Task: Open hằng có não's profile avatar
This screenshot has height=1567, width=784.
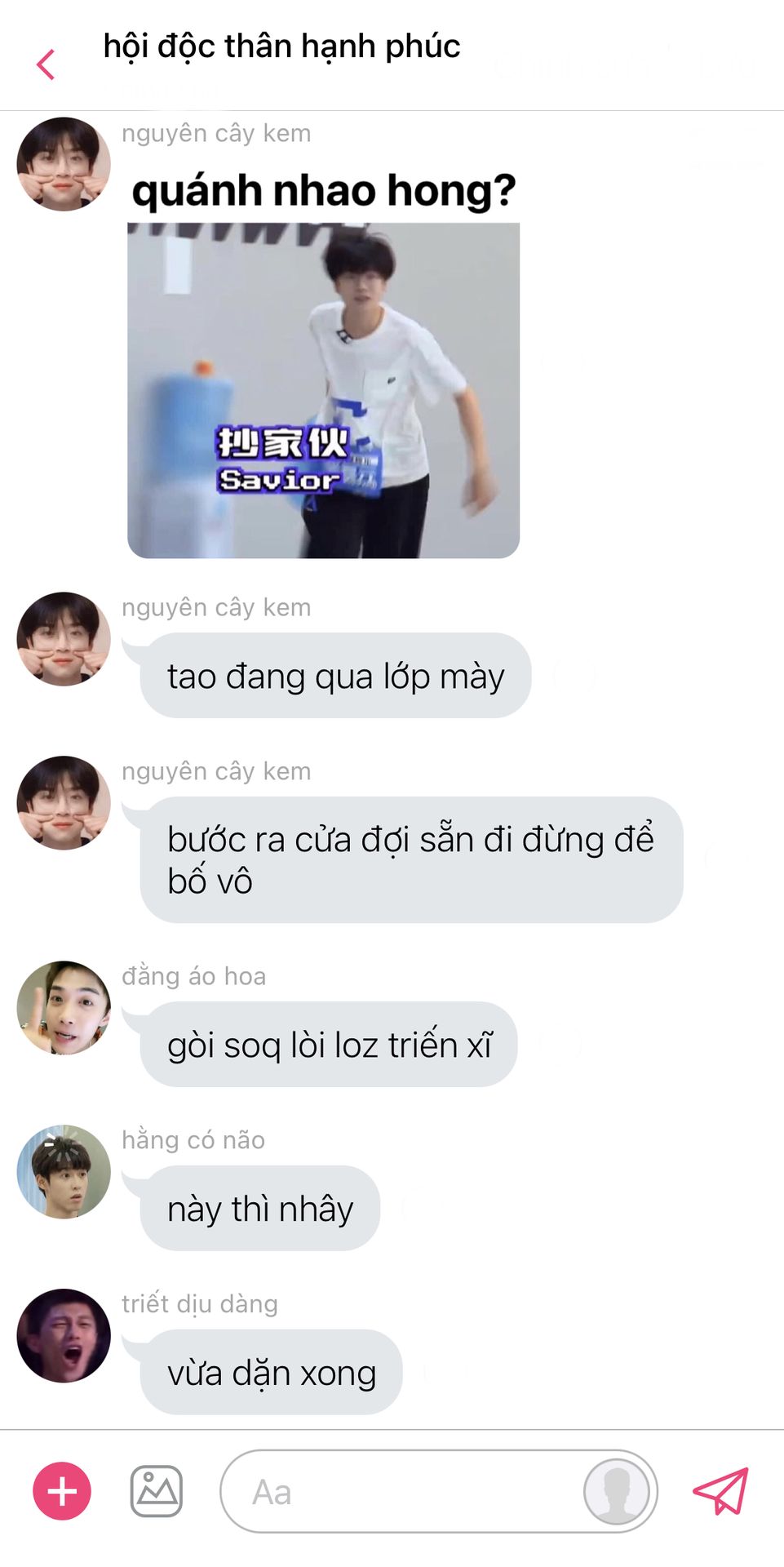Action: pos(64,1171)
